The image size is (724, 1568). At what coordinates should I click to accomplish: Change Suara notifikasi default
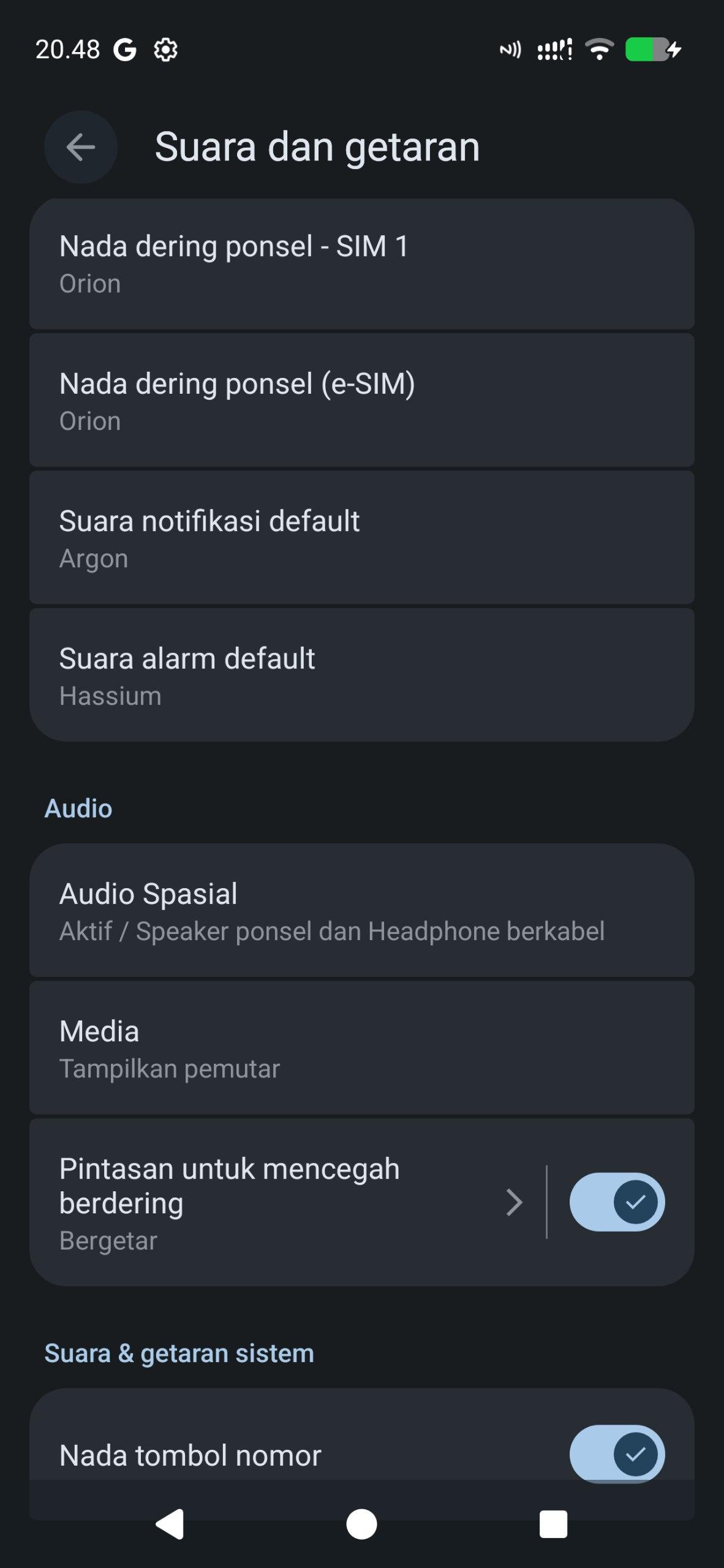[361, 538]
